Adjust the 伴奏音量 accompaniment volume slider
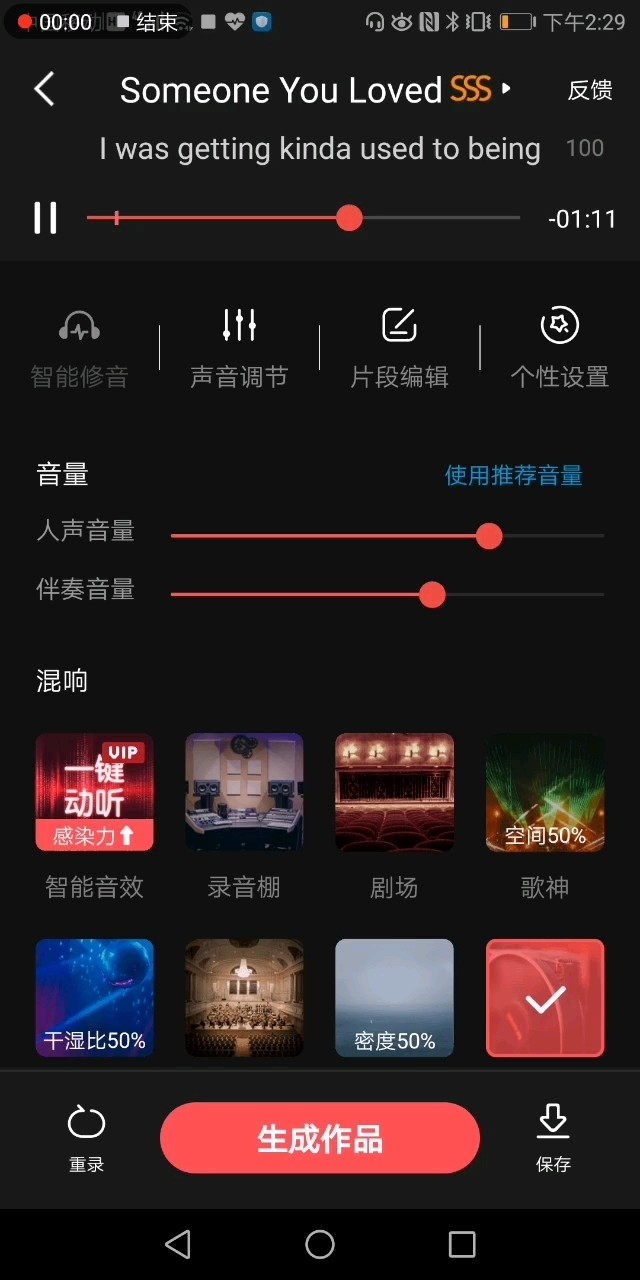 pos(432,595)
